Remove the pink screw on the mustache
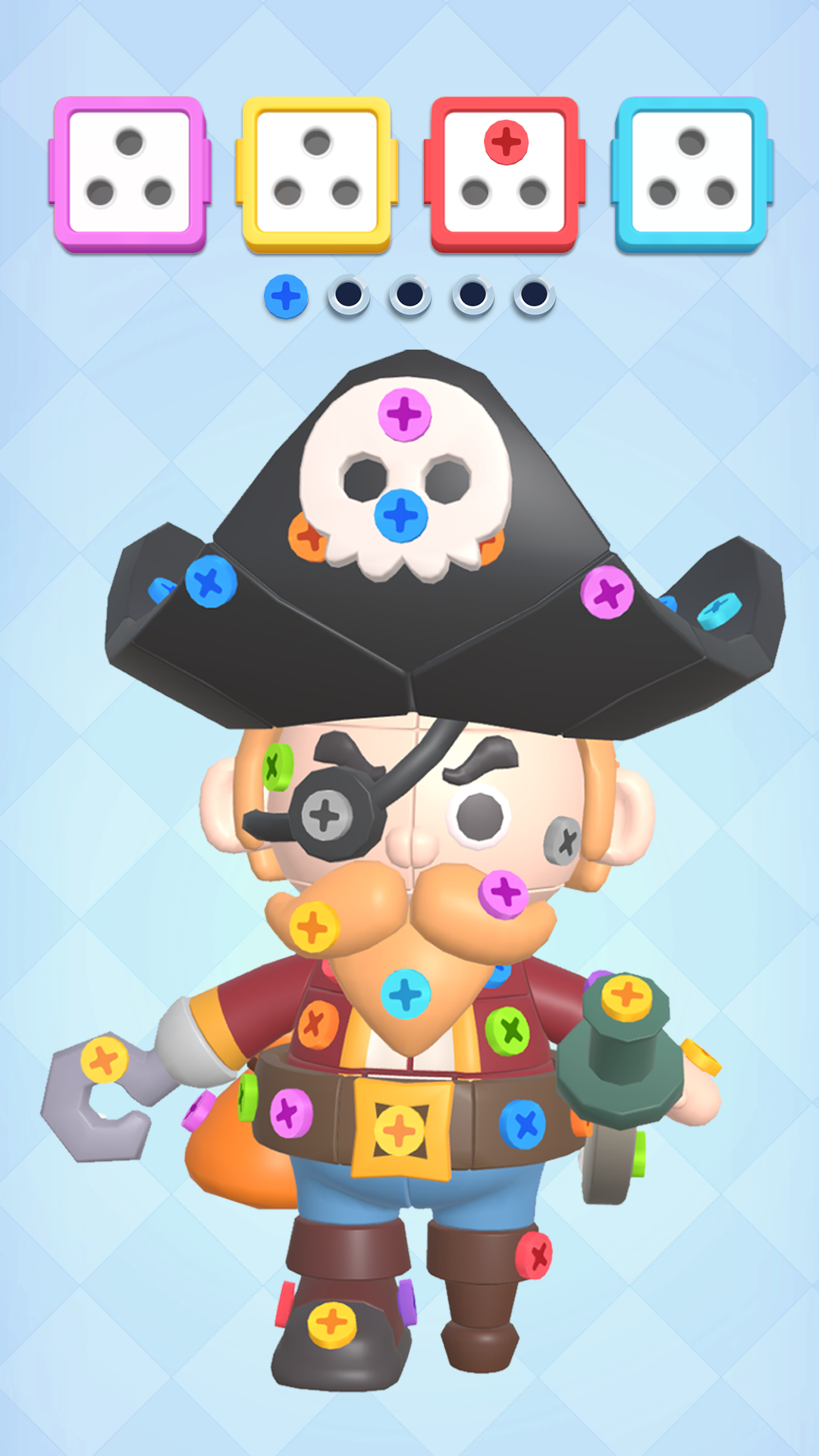 point(503,894)
